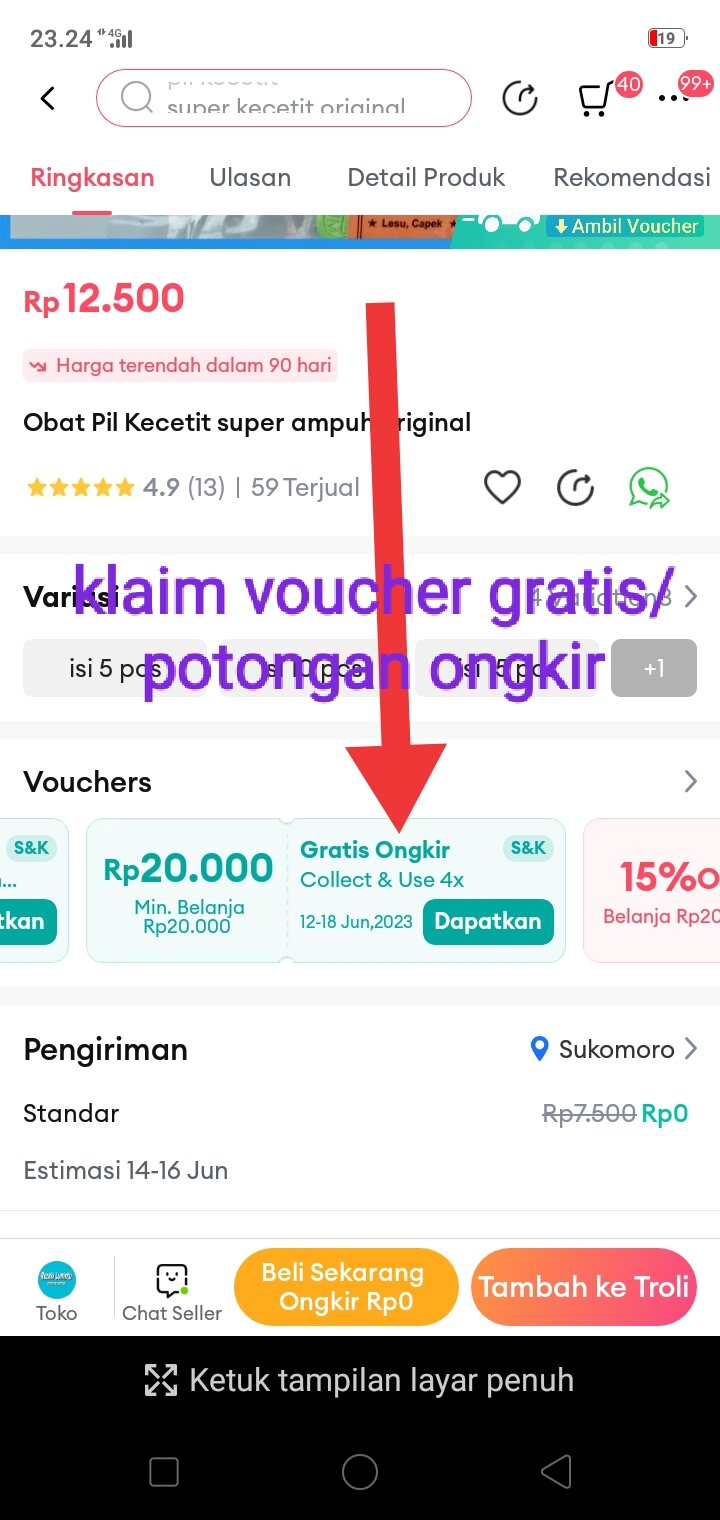Select the isi 5 pcs variant
Screen dimensions: 720x1520
pos(113,668)
